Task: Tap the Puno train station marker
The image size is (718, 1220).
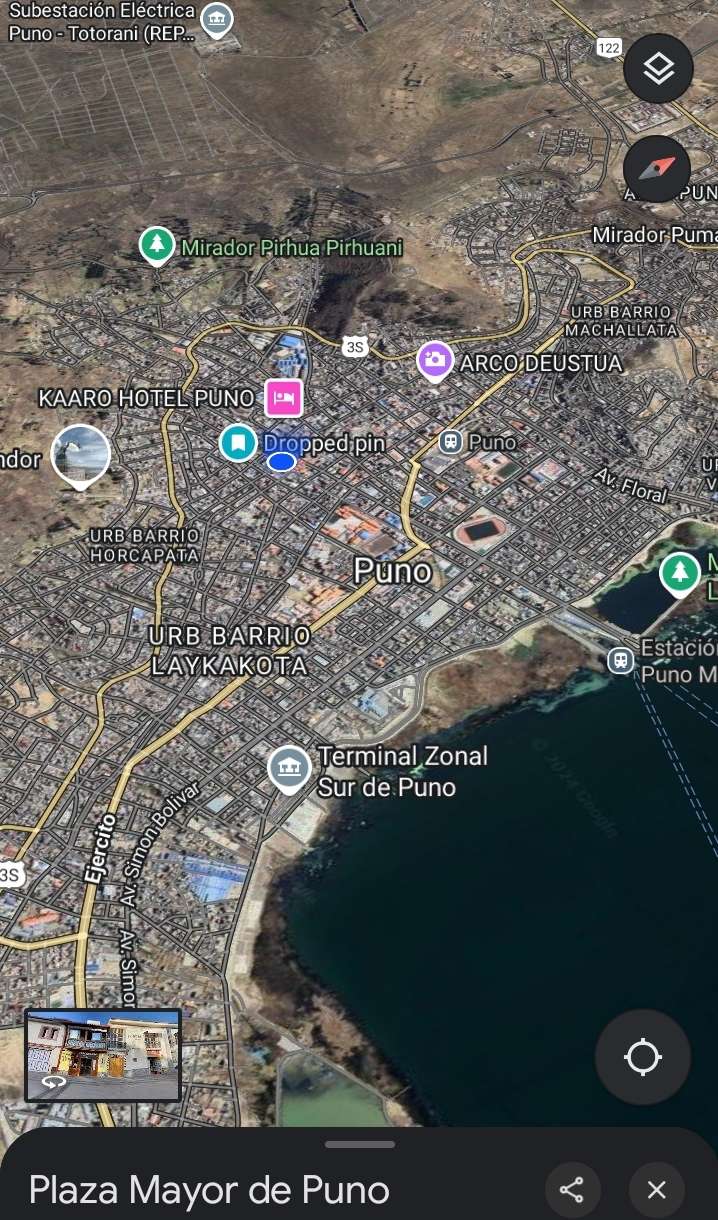Action: pyautogui.click(x=451, y=441)
